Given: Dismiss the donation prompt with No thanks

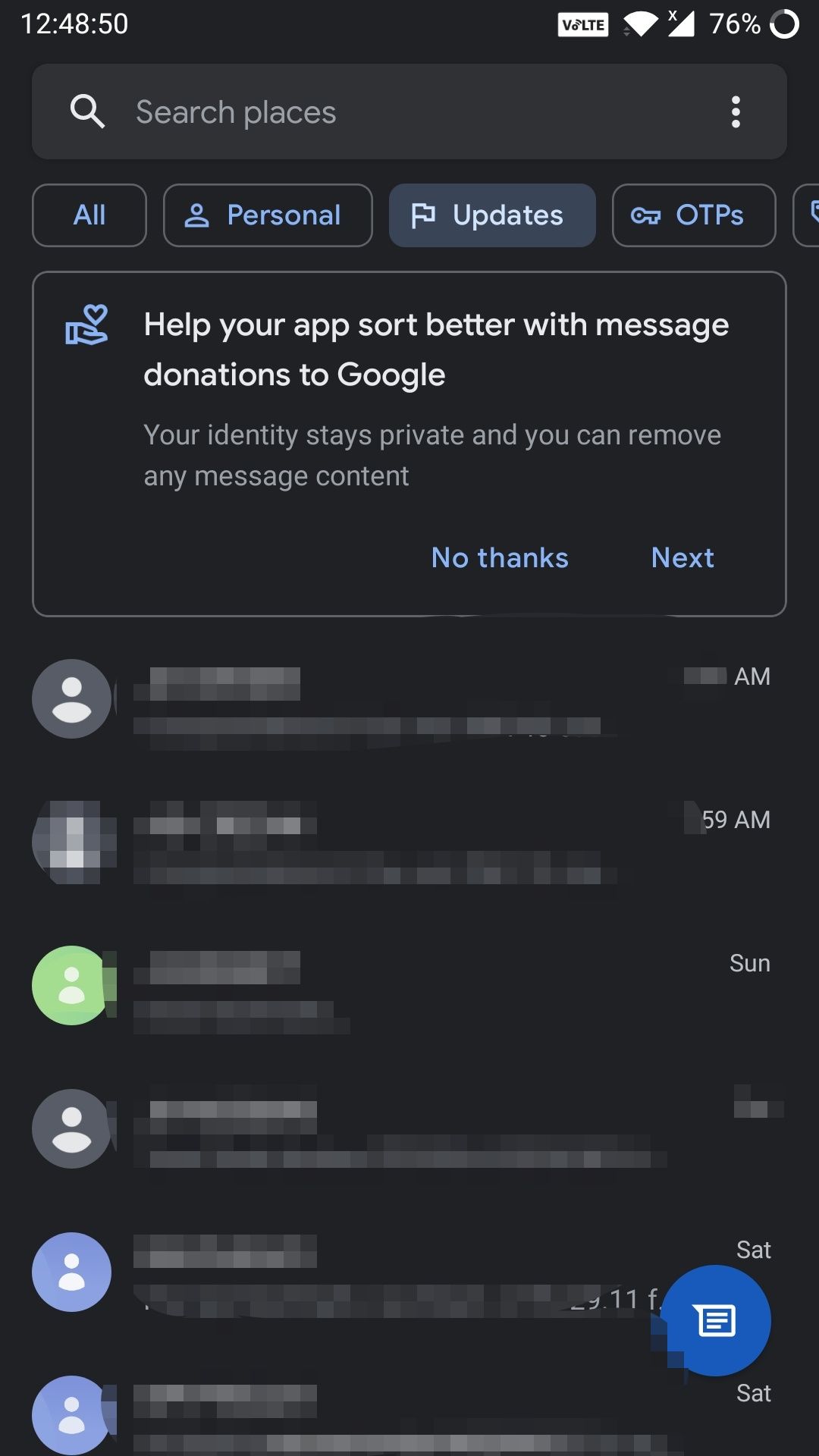Looking at the screenshot, I should click(x=499, y=557).
